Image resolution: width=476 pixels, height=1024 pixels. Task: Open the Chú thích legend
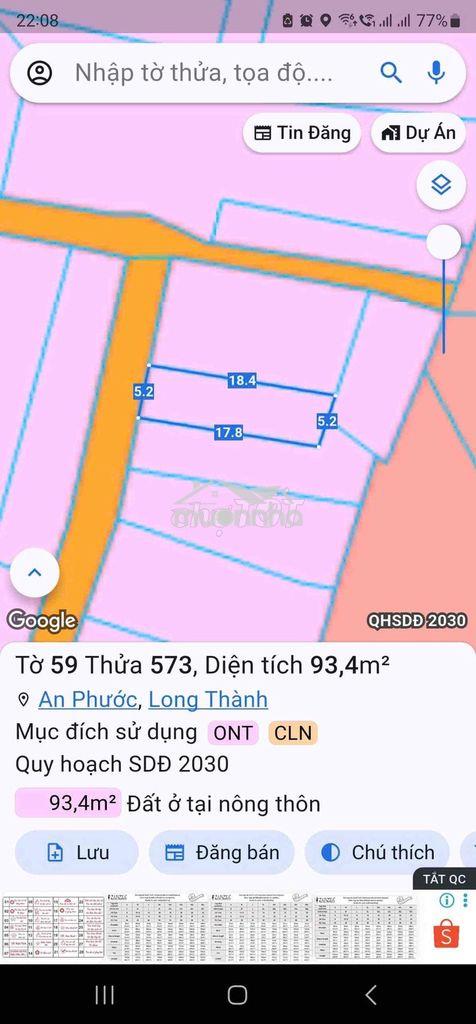(x=377, y=852)
